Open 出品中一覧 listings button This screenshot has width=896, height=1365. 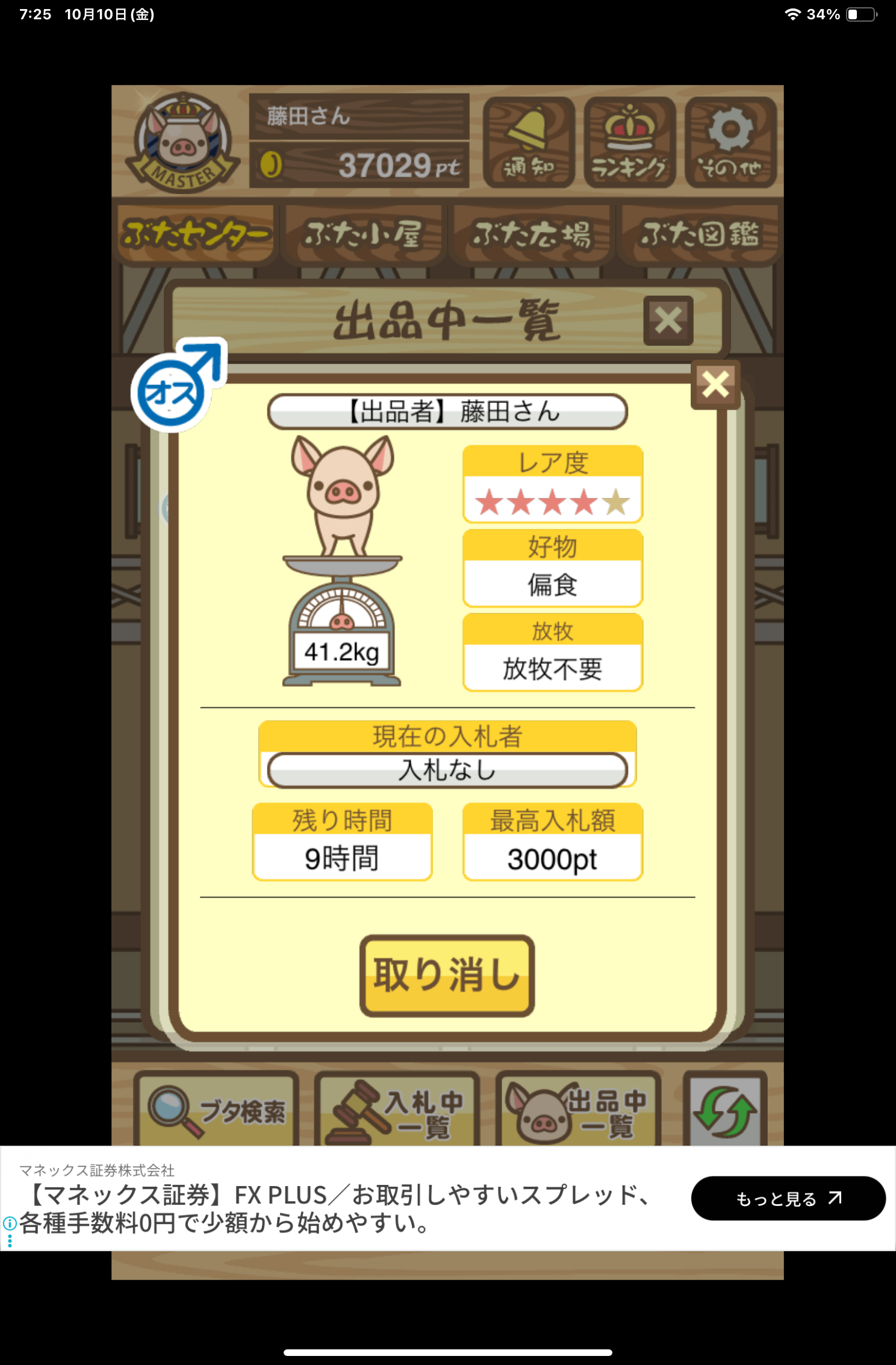578,1111
